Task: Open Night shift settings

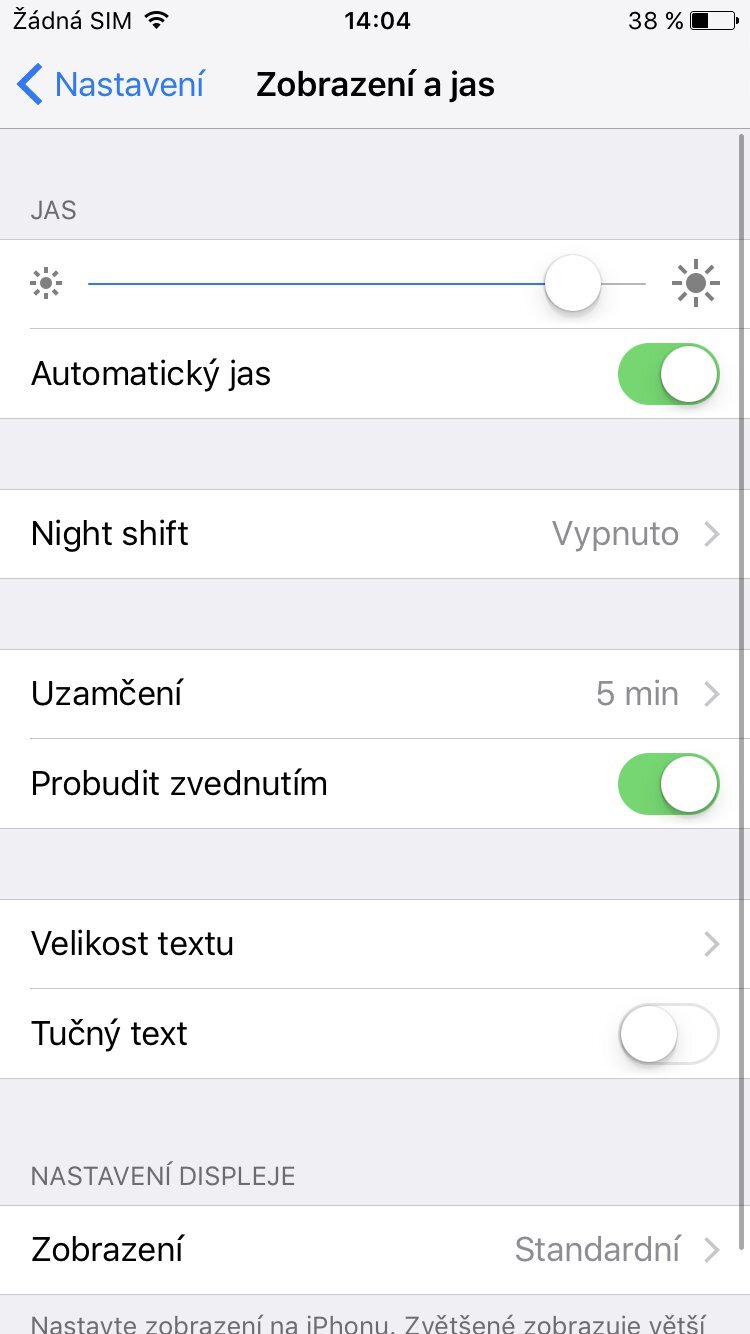Action: point(375,534)
